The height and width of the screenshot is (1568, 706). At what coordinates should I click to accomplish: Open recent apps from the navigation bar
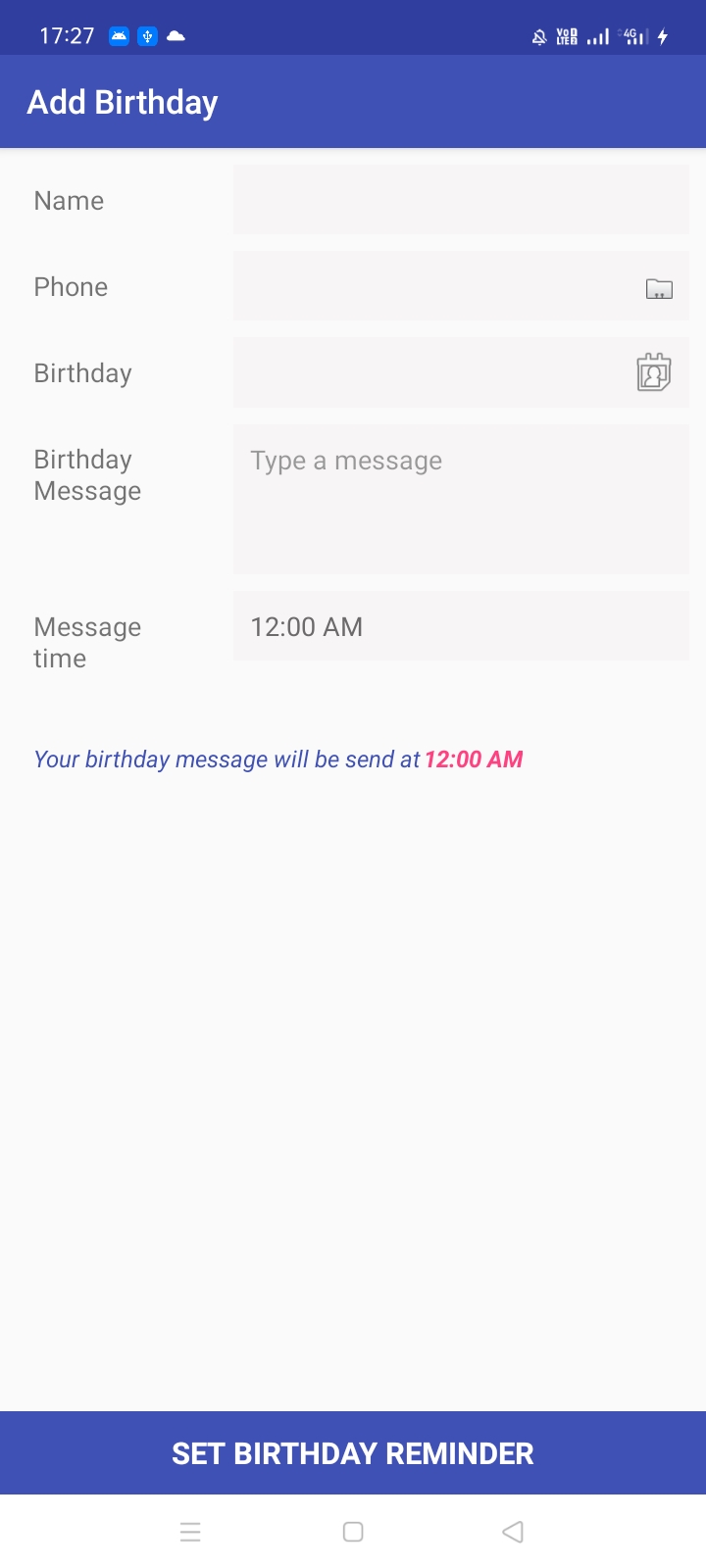(190, 1531)
